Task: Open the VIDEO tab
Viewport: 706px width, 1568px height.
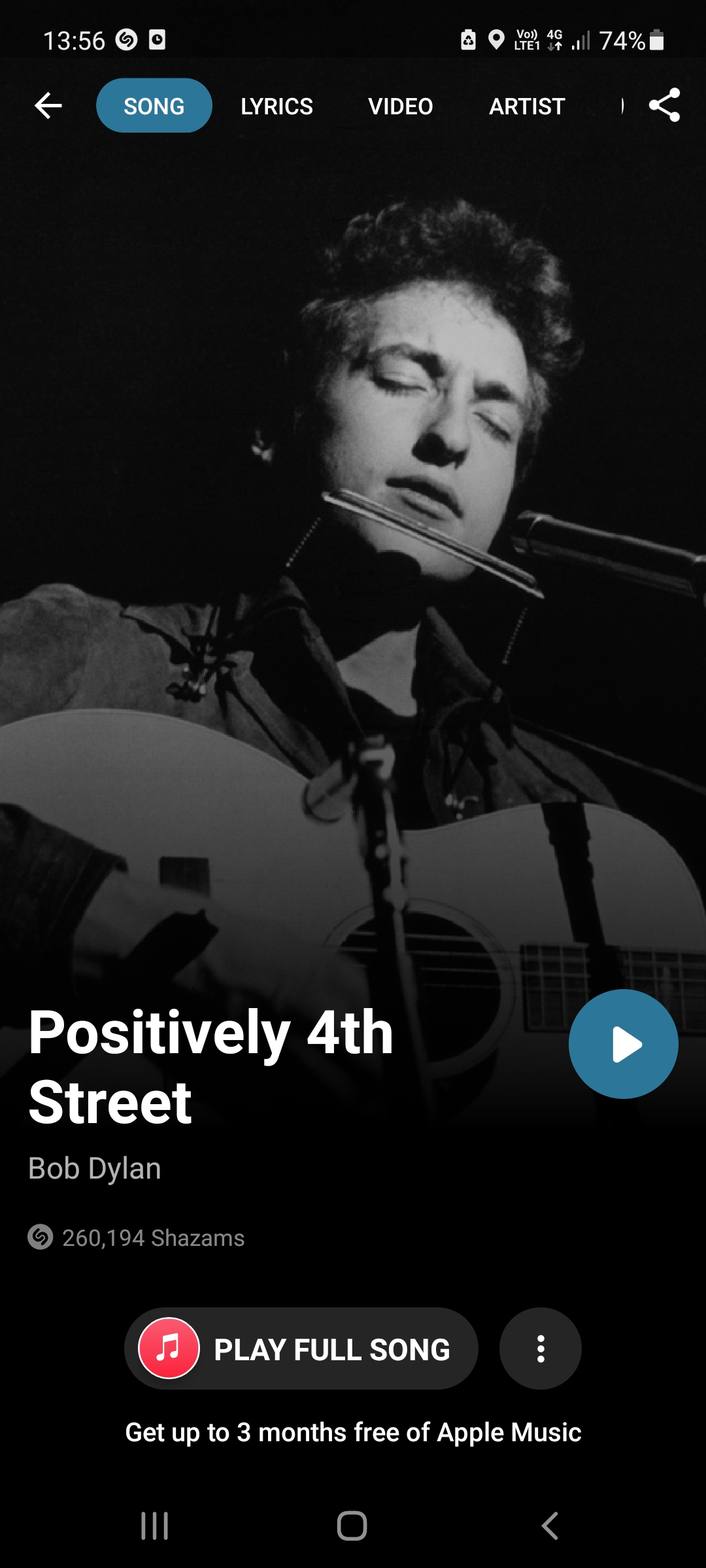Action: [400, 106]
